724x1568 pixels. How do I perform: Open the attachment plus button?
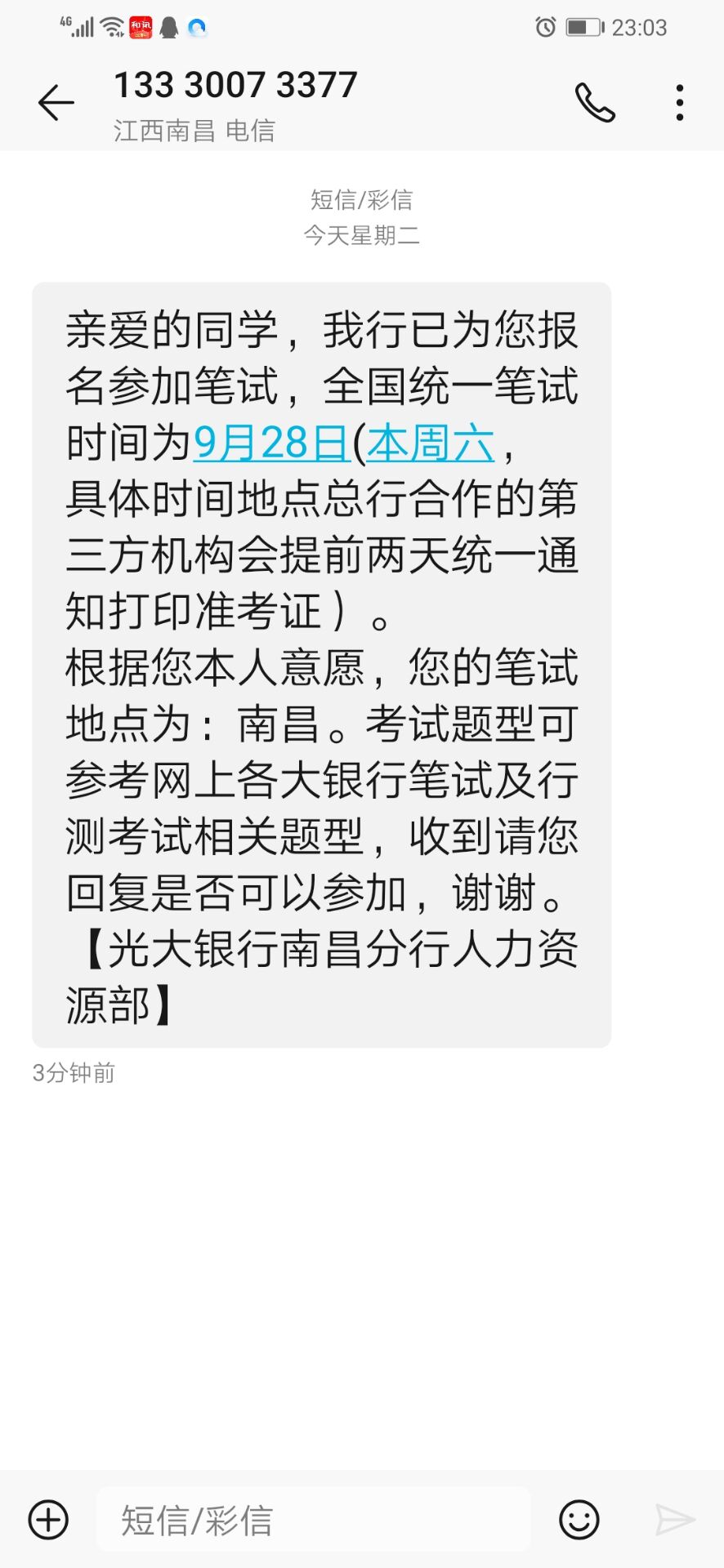point(48,1520)
